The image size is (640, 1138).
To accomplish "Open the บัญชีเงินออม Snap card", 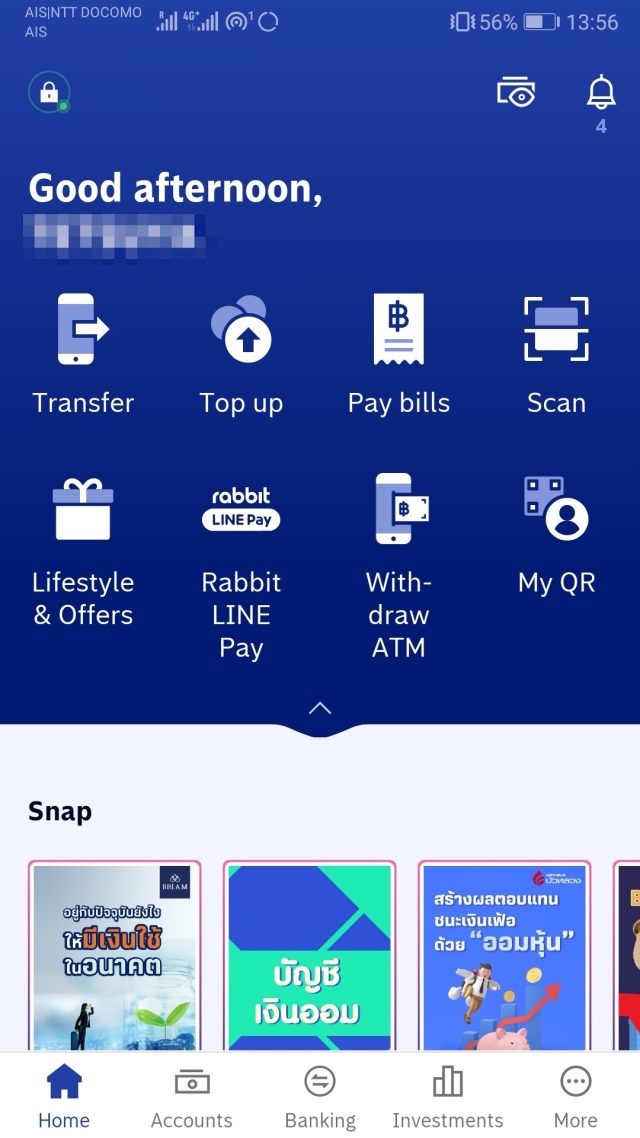I will [x=309, y=955].
